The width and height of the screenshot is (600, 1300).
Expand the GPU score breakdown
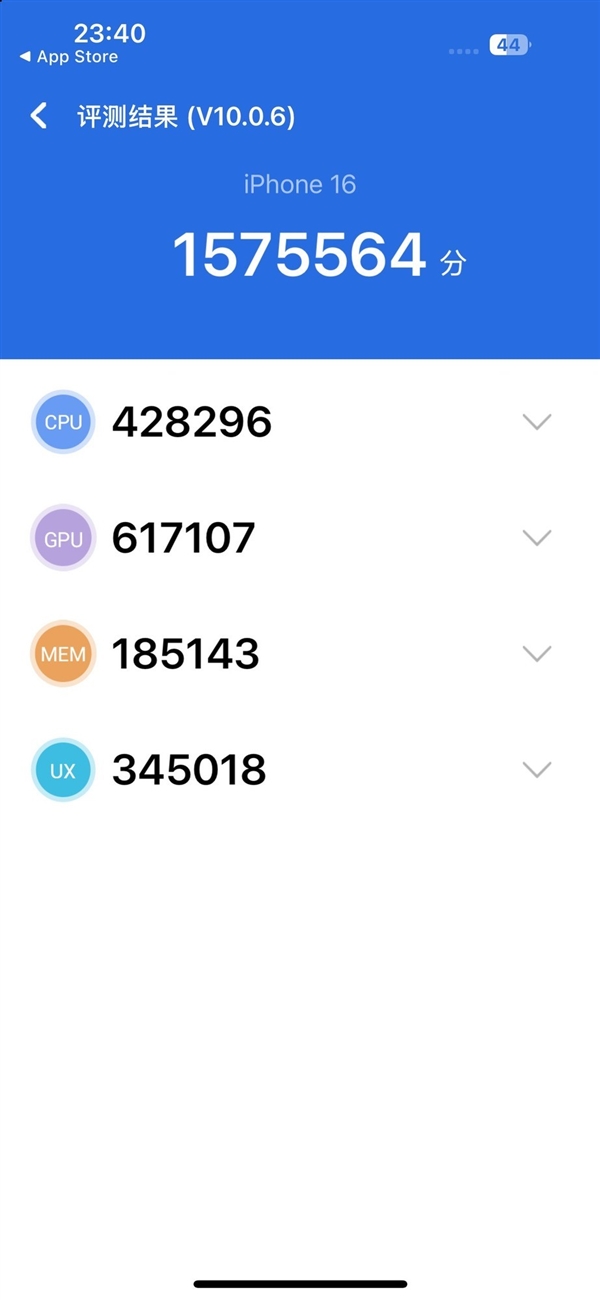(x=537, y=538)
